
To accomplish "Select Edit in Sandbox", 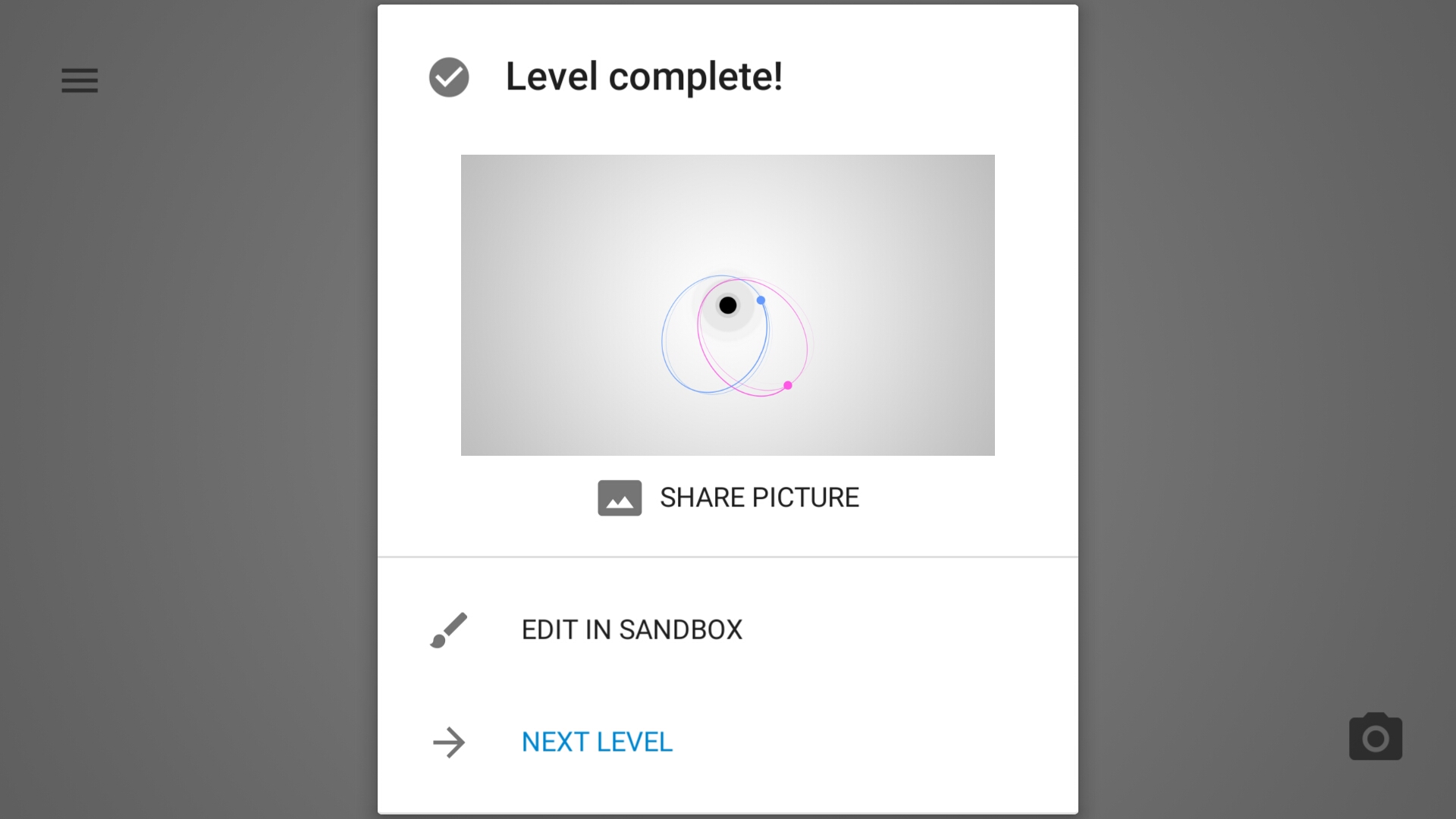I will pyautogui.click(x=631, y=629).
